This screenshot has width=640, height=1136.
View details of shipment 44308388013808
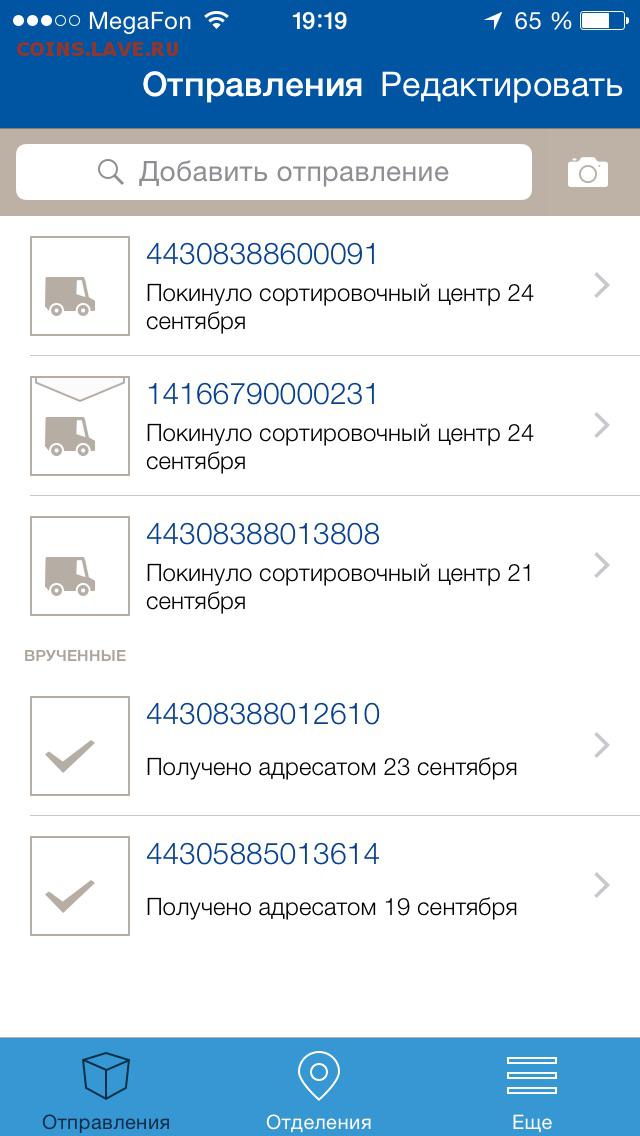320,566
